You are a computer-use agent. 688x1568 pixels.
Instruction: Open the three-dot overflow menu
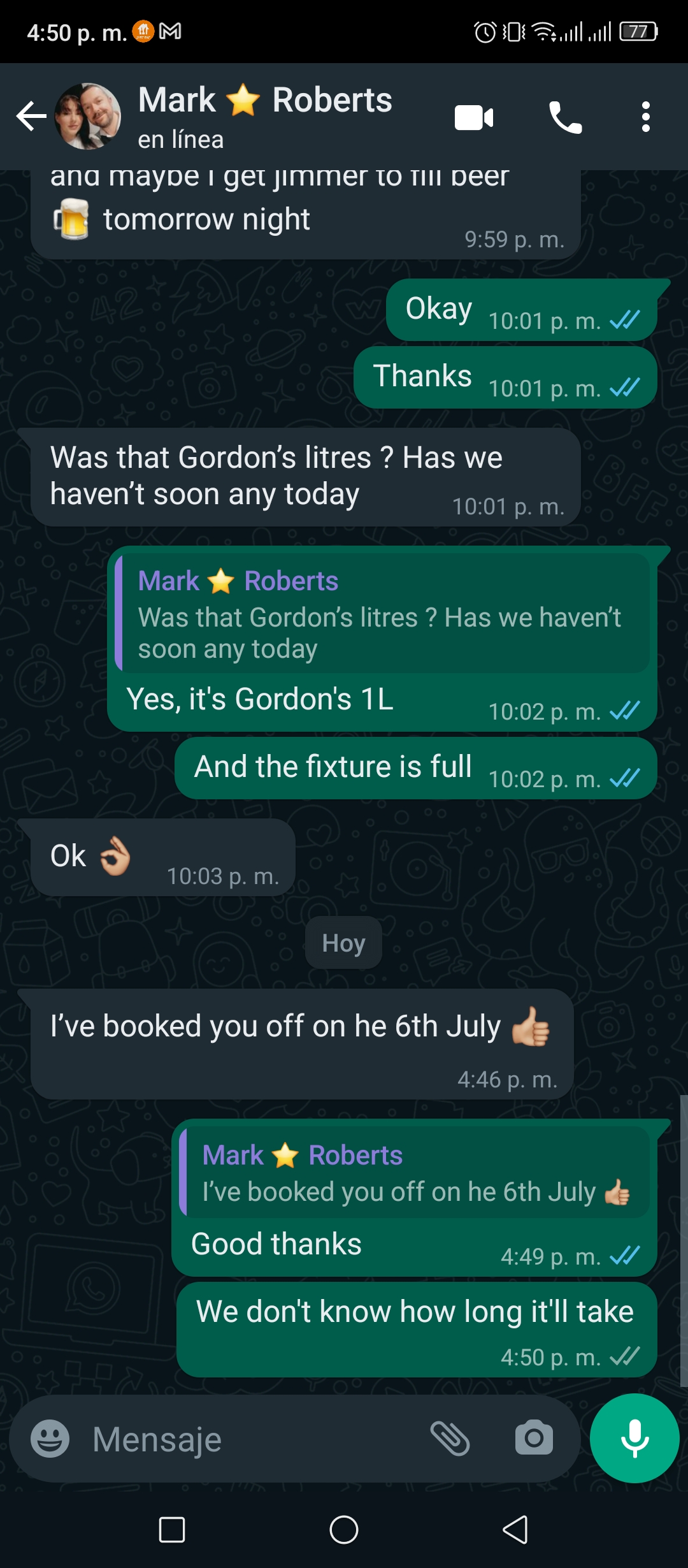click(646, 117)
